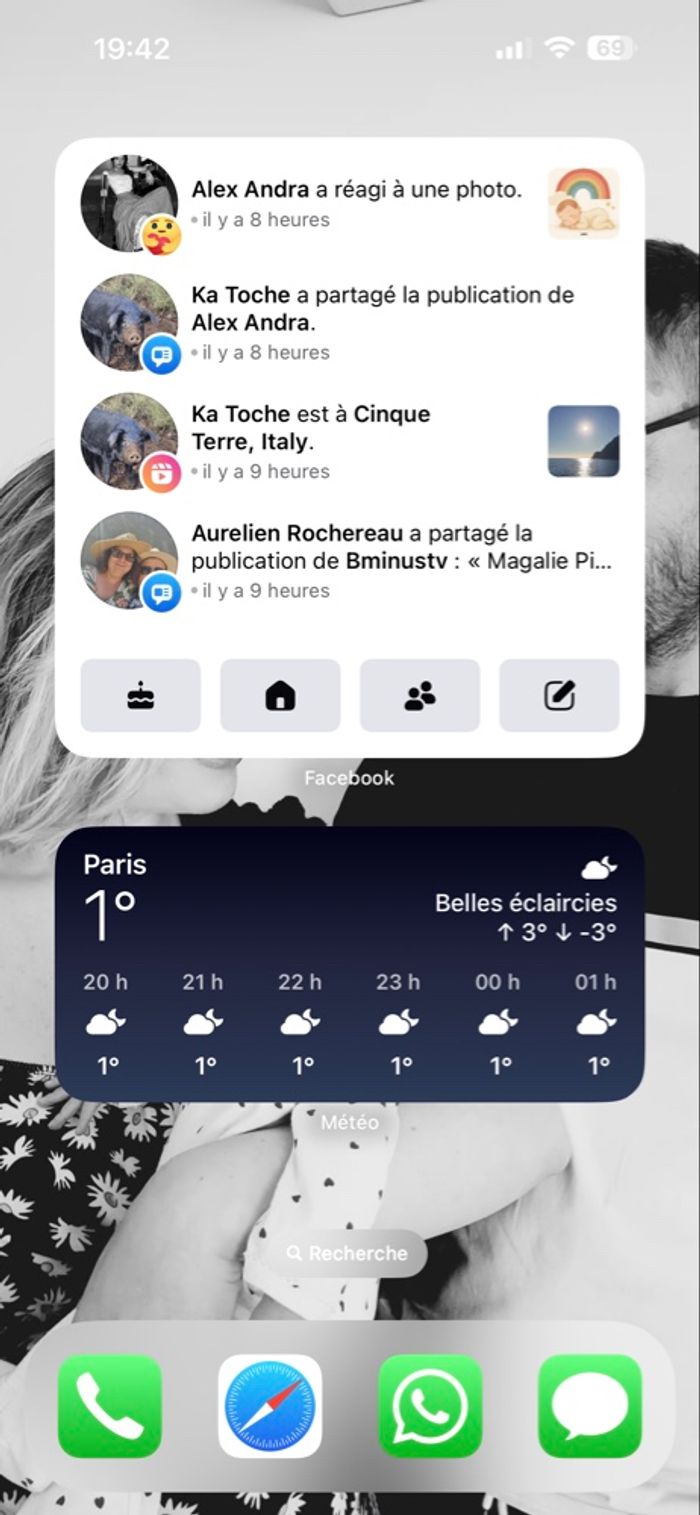Open the Messages app
The image size is (700, 1515).
click(590, 1405)
